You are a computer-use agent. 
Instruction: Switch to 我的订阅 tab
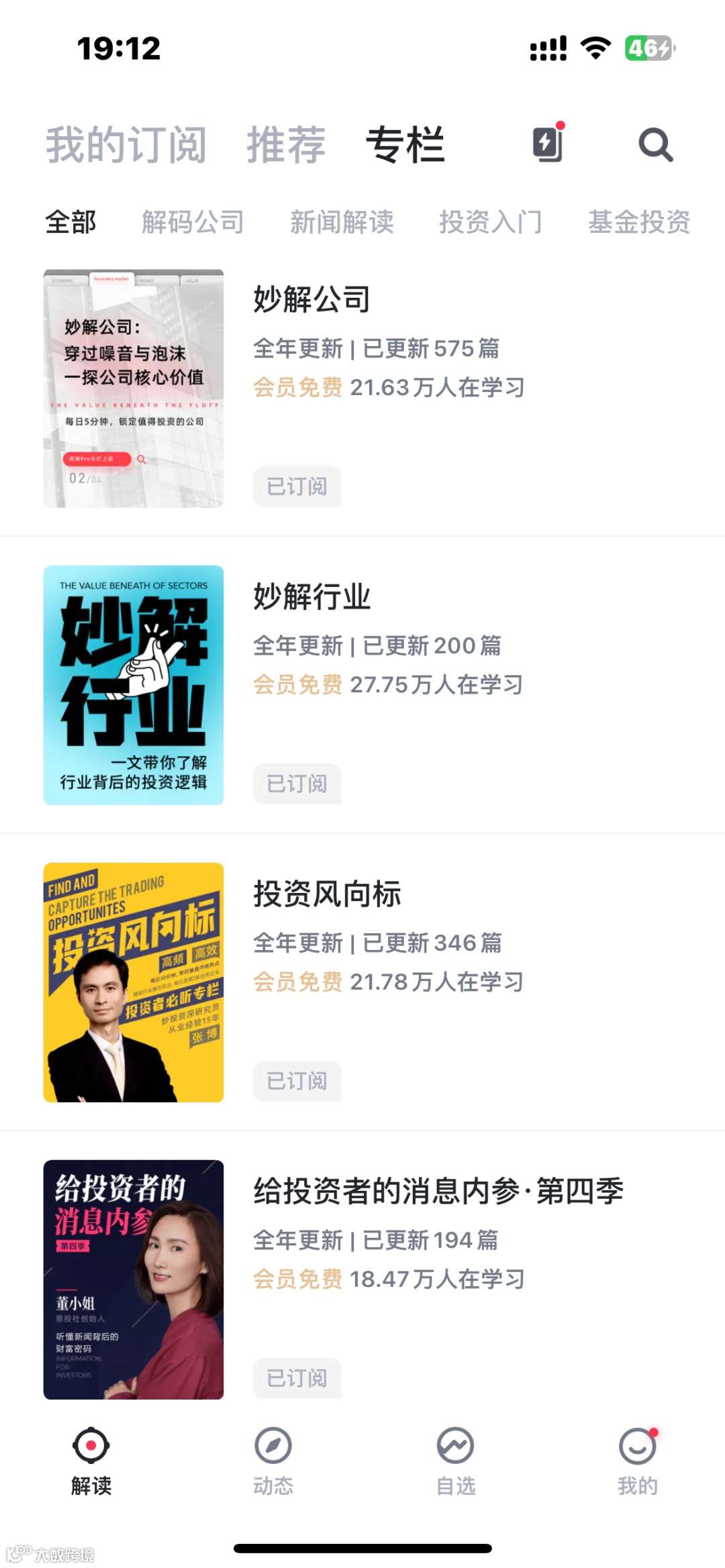[x=126, y=145]
